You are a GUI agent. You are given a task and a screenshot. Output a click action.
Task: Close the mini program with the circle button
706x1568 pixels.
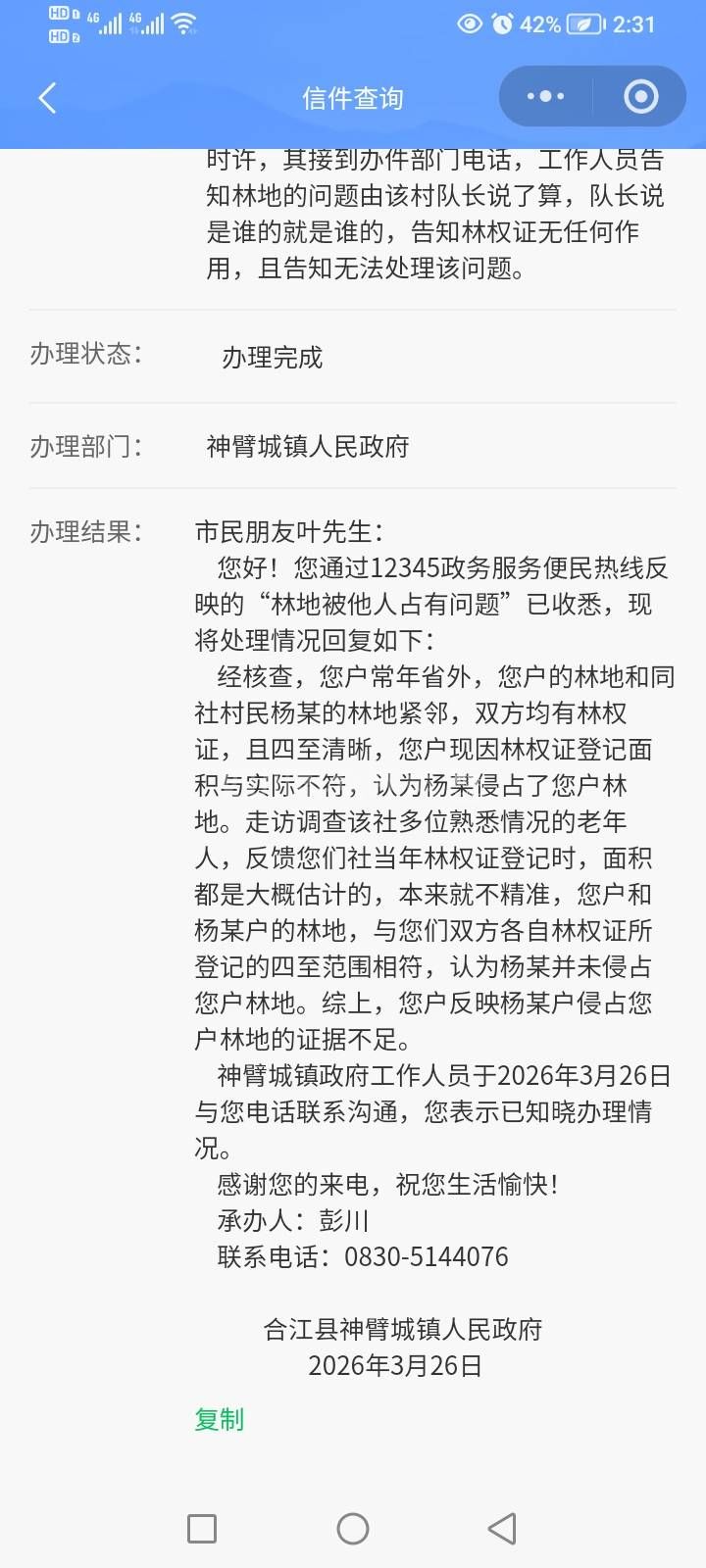(x=640, y=96)
